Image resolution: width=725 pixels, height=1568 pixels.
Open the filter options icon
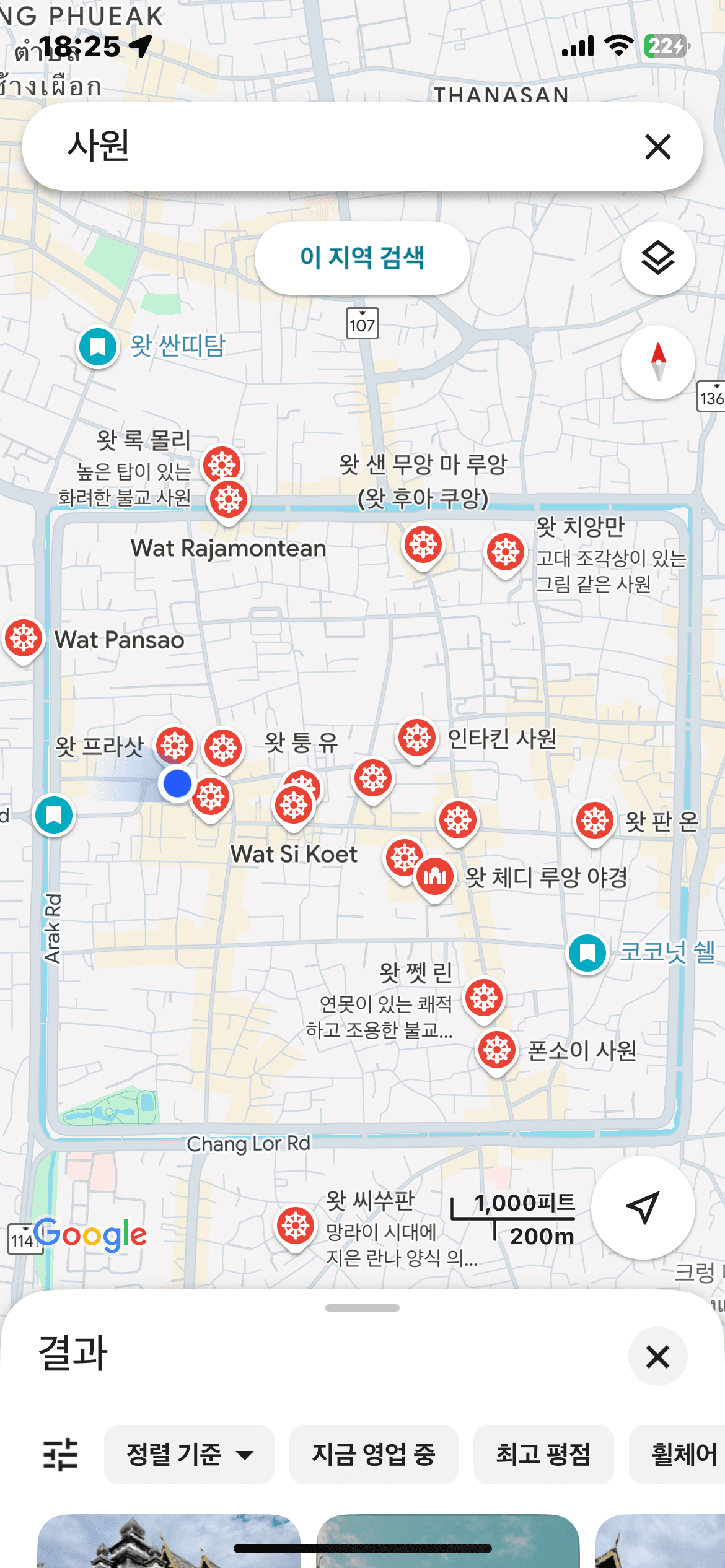(x=61, y=1454)
